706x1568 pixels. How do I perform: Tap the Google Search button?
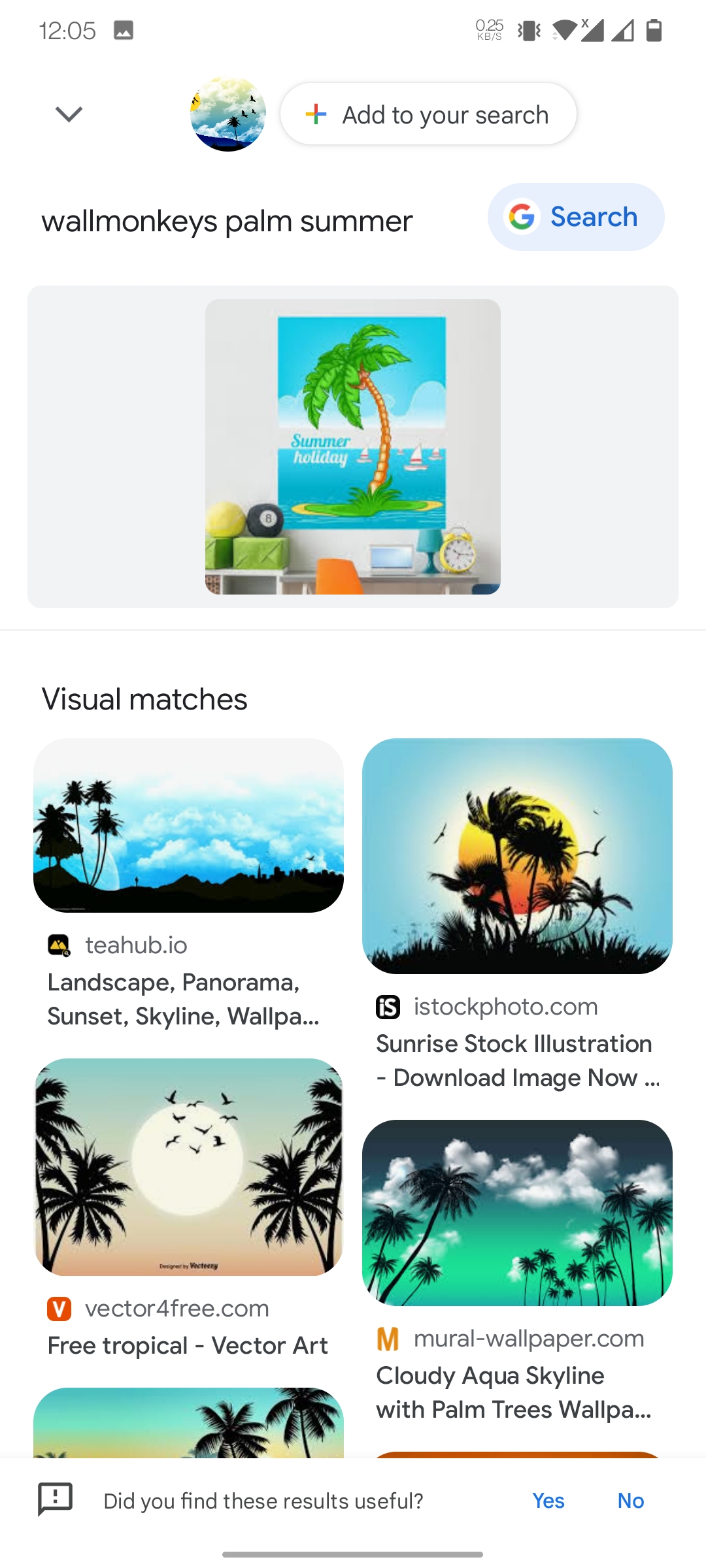[x=575, y=217]
